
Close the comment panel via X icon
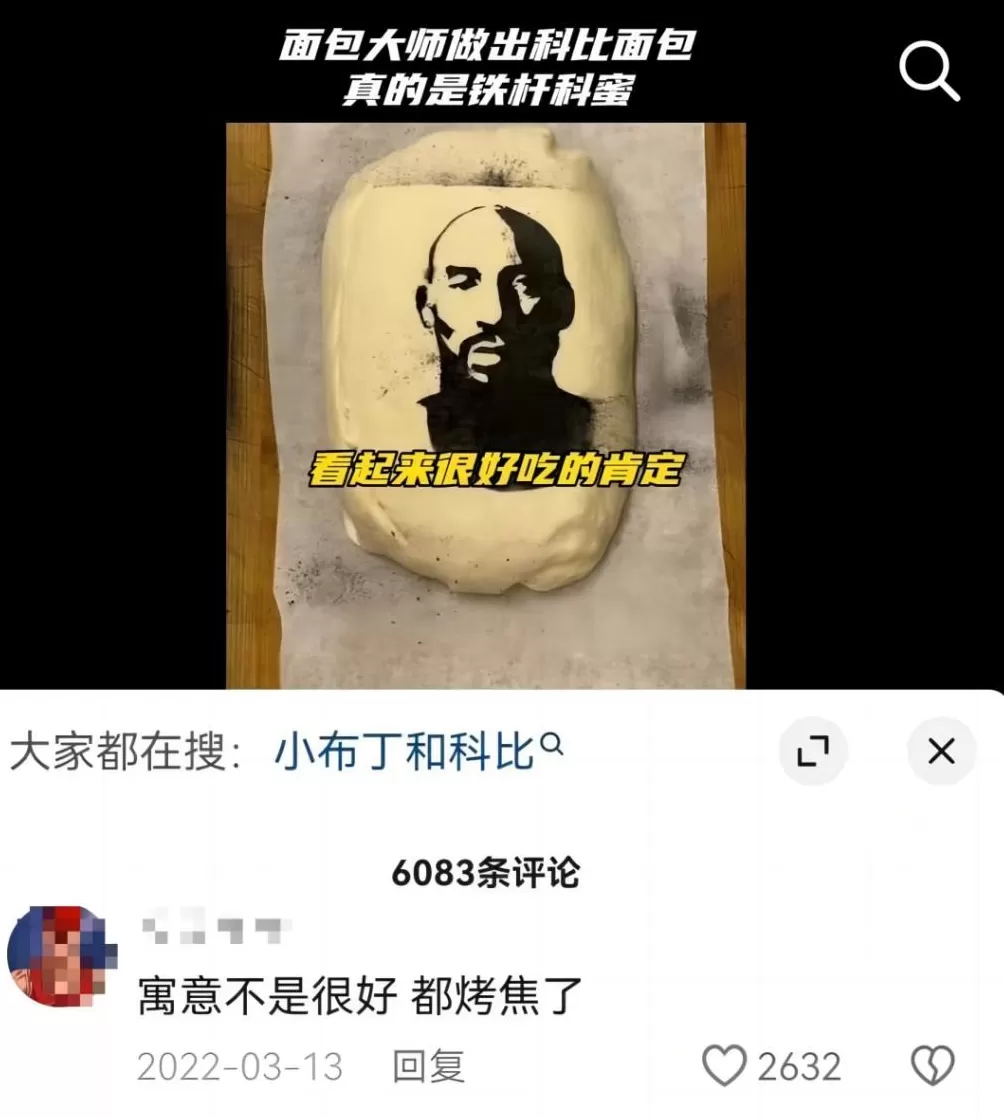[941, 751]
